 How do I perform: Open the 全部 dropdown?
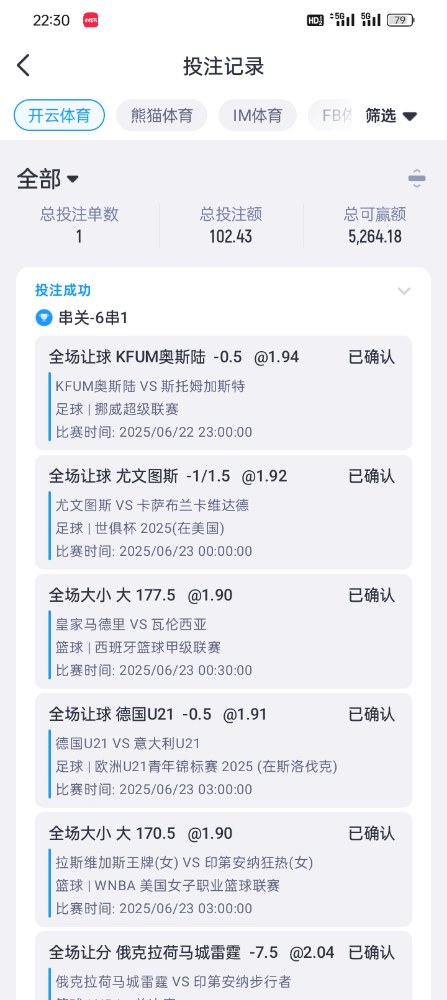(48, 179)
